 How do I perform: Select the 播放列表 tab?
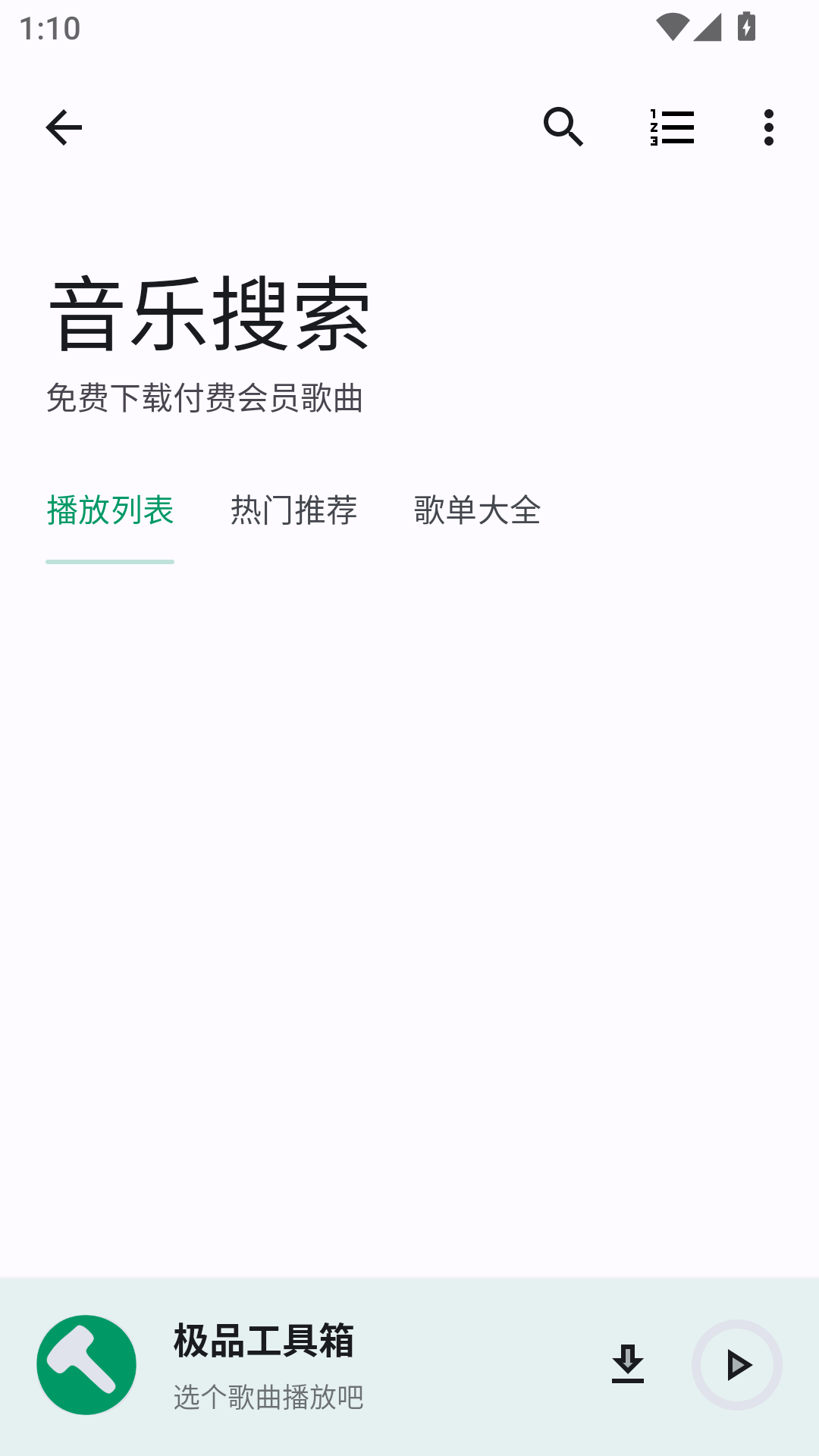(x=109, y=511)
